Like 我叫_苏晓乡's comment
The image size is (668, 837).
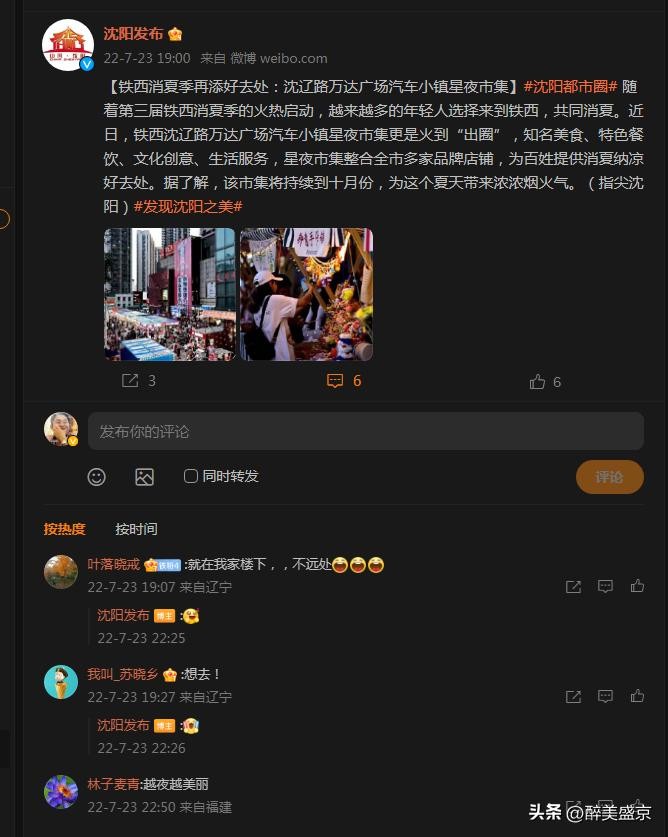click(x=637, y=696)
